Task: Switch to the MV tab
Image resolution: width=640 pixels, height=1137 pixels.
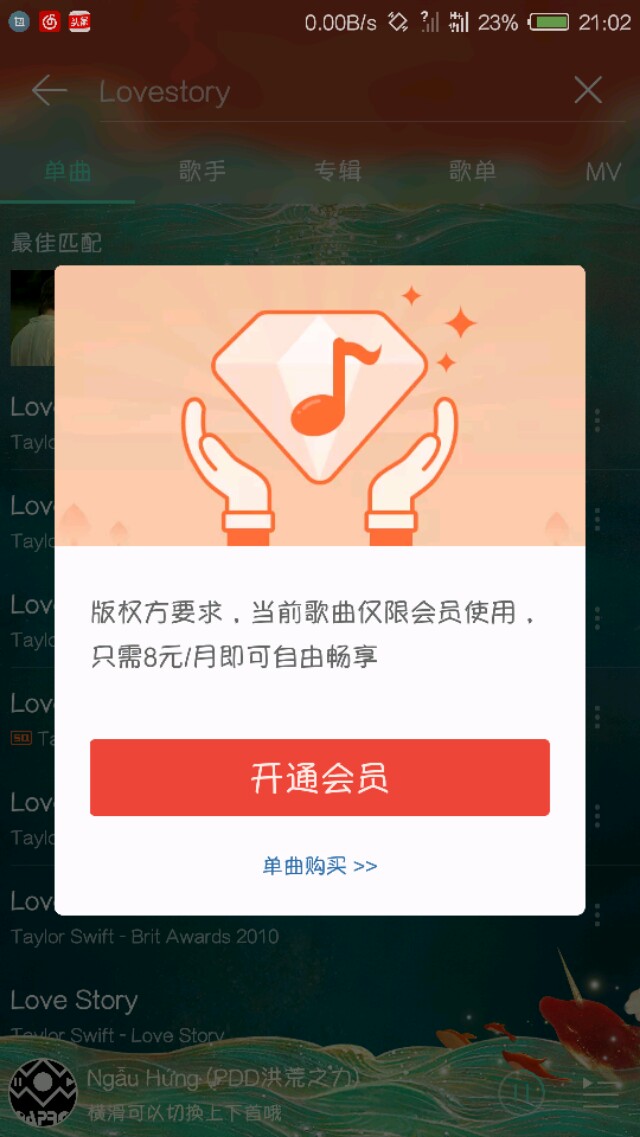Action: pyautogui.click(x=603, y=172)
